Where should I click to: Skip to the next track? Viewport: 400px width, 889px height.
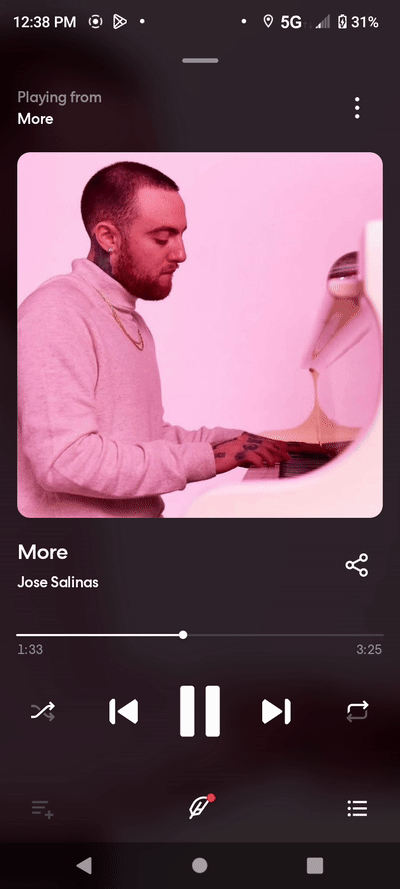click(x=276, y=711)
